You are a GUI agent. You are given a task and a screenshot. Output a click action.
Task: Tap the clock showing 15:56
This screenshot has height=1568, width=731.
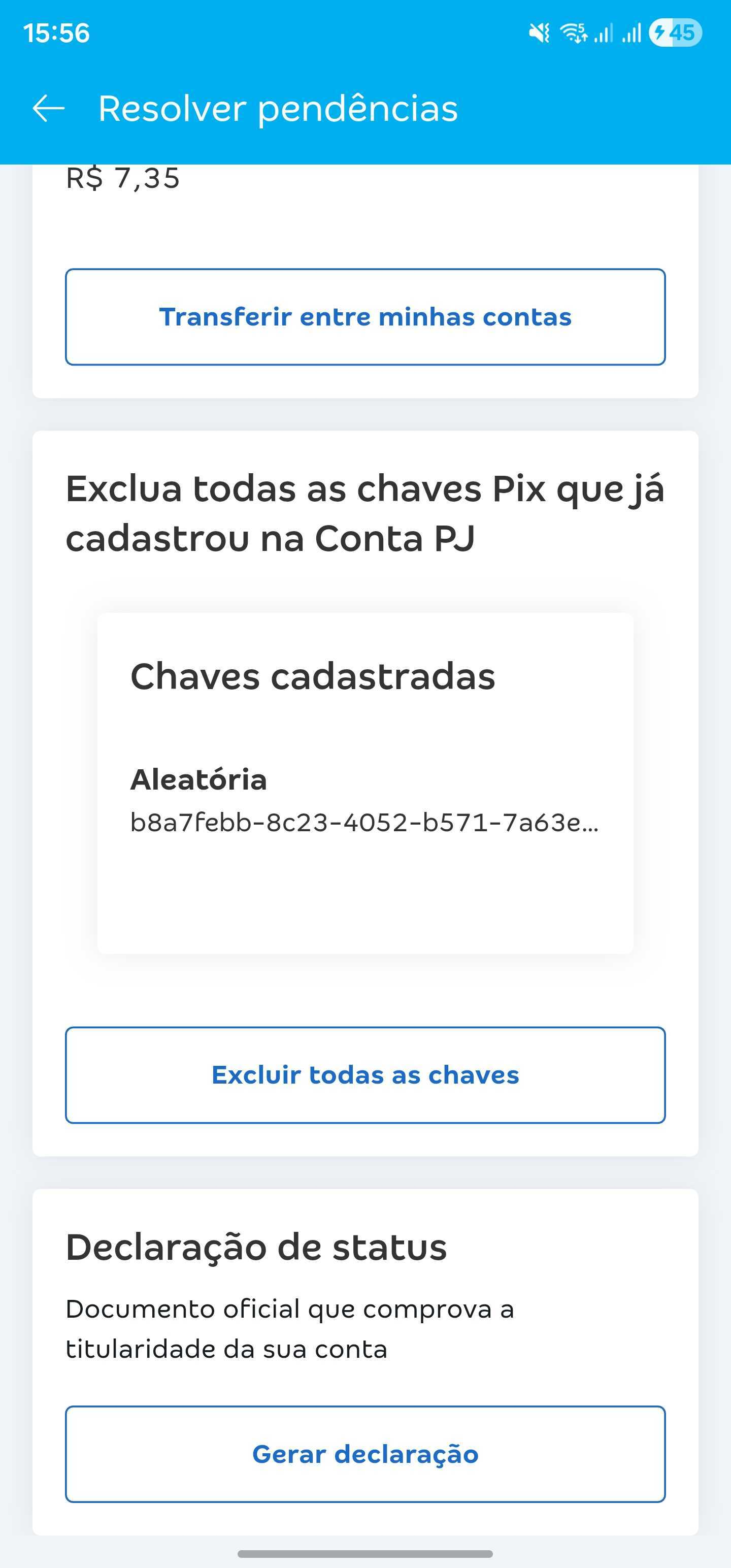[x=58, y=34]
